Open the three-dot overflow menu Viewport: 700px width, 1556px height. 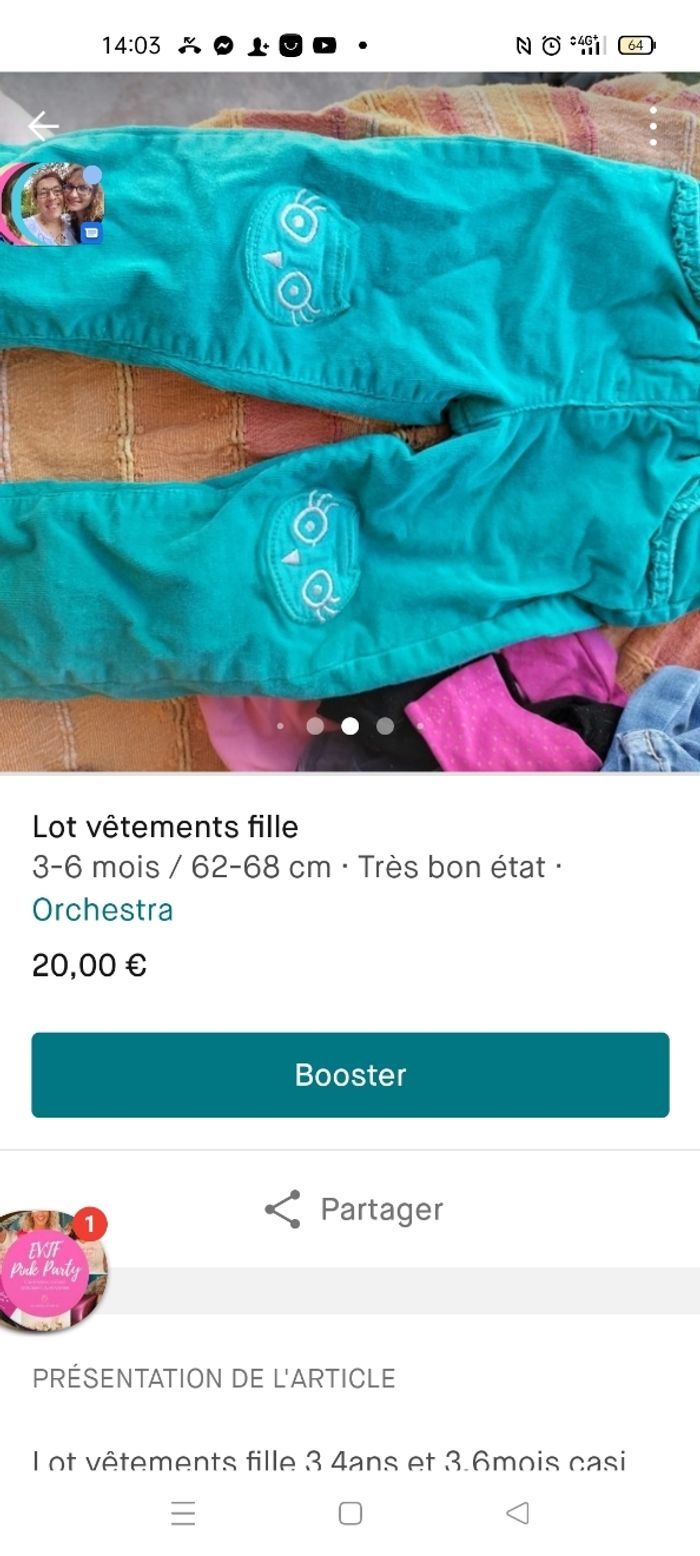[x=653, y=126]
